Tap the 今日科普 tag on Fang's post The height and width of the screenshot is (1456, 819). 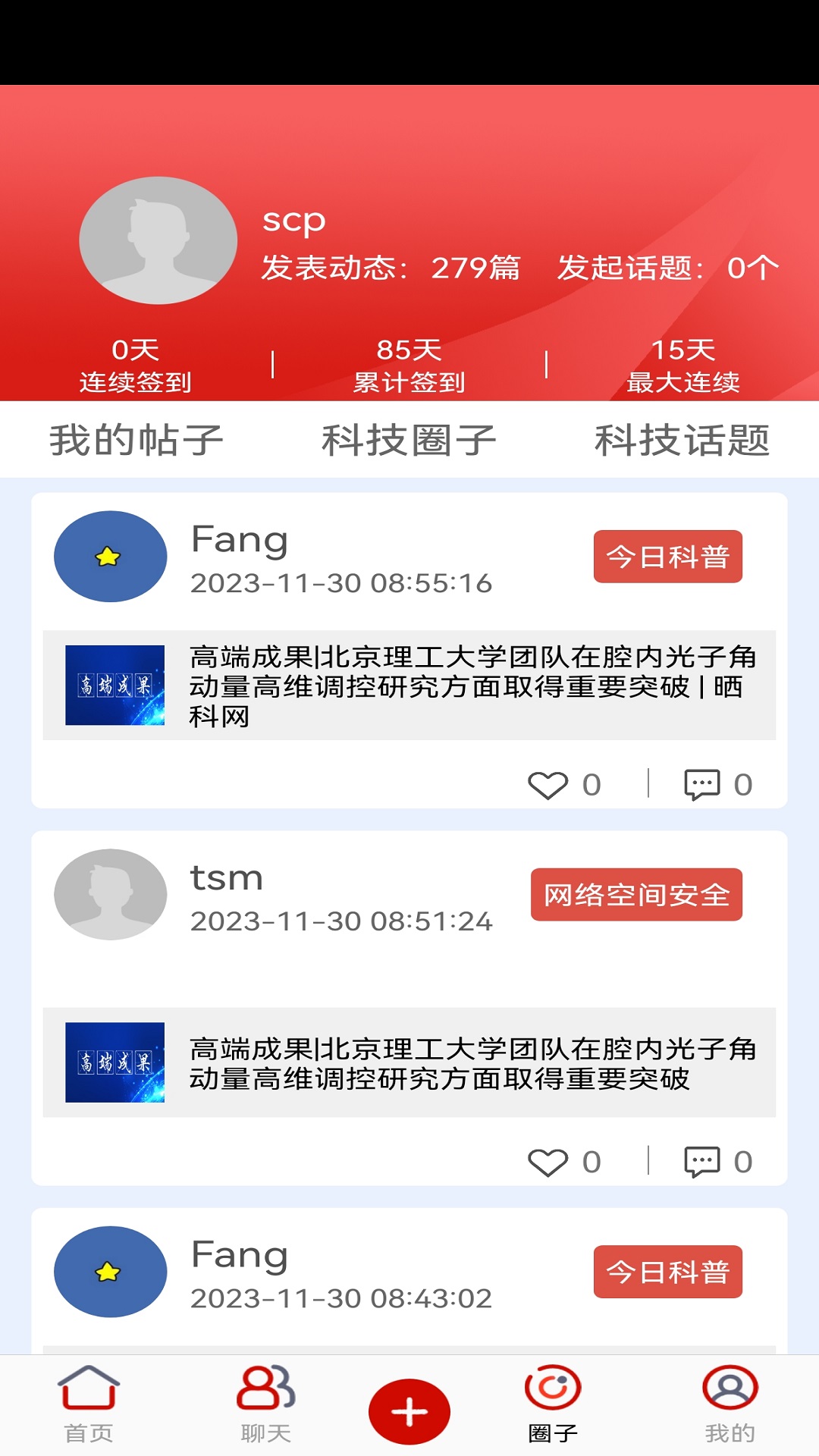click(x=667, y=556)
